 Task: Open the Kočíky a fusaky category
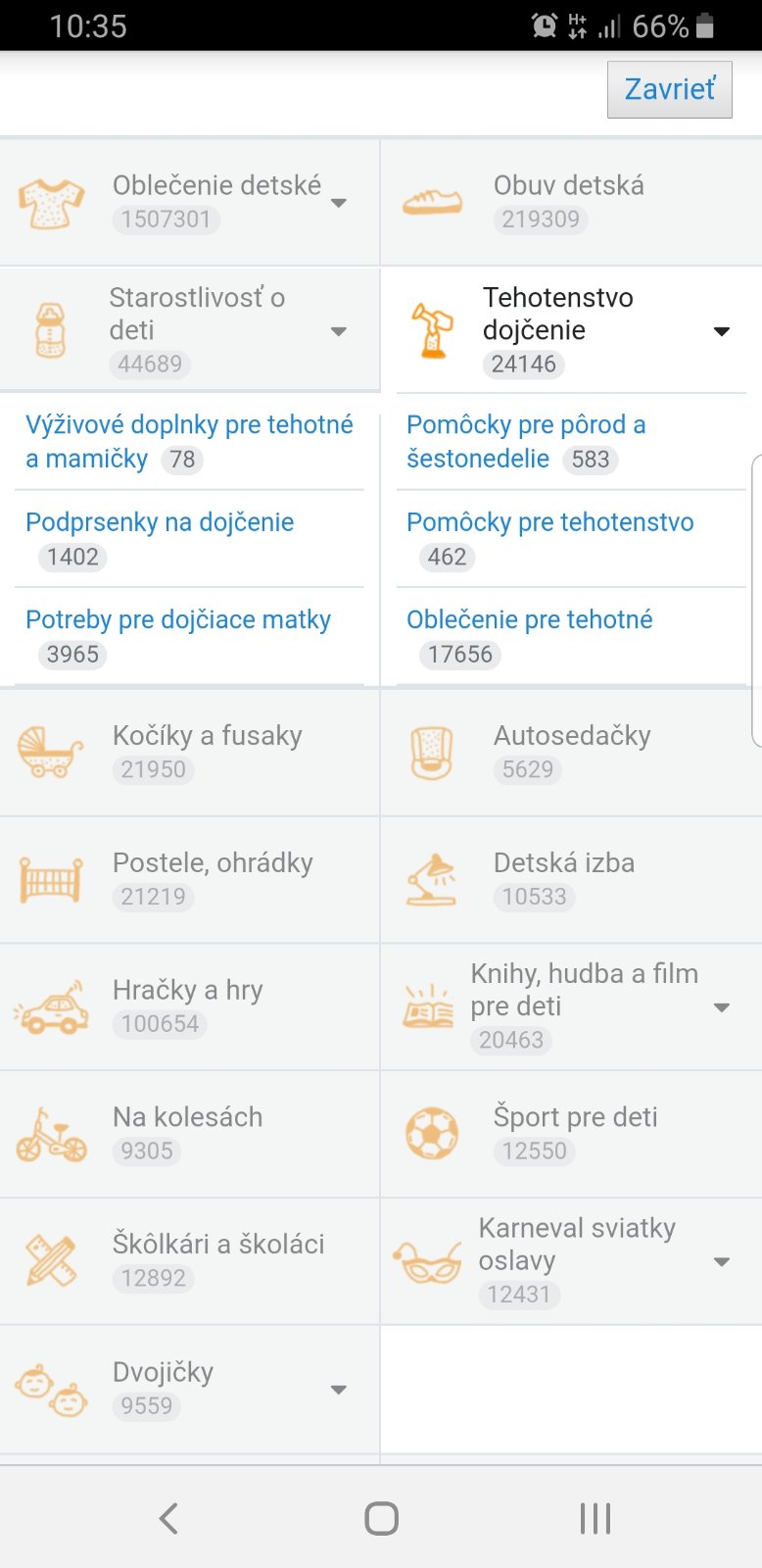pyautogui.click(x=207, y=751)
